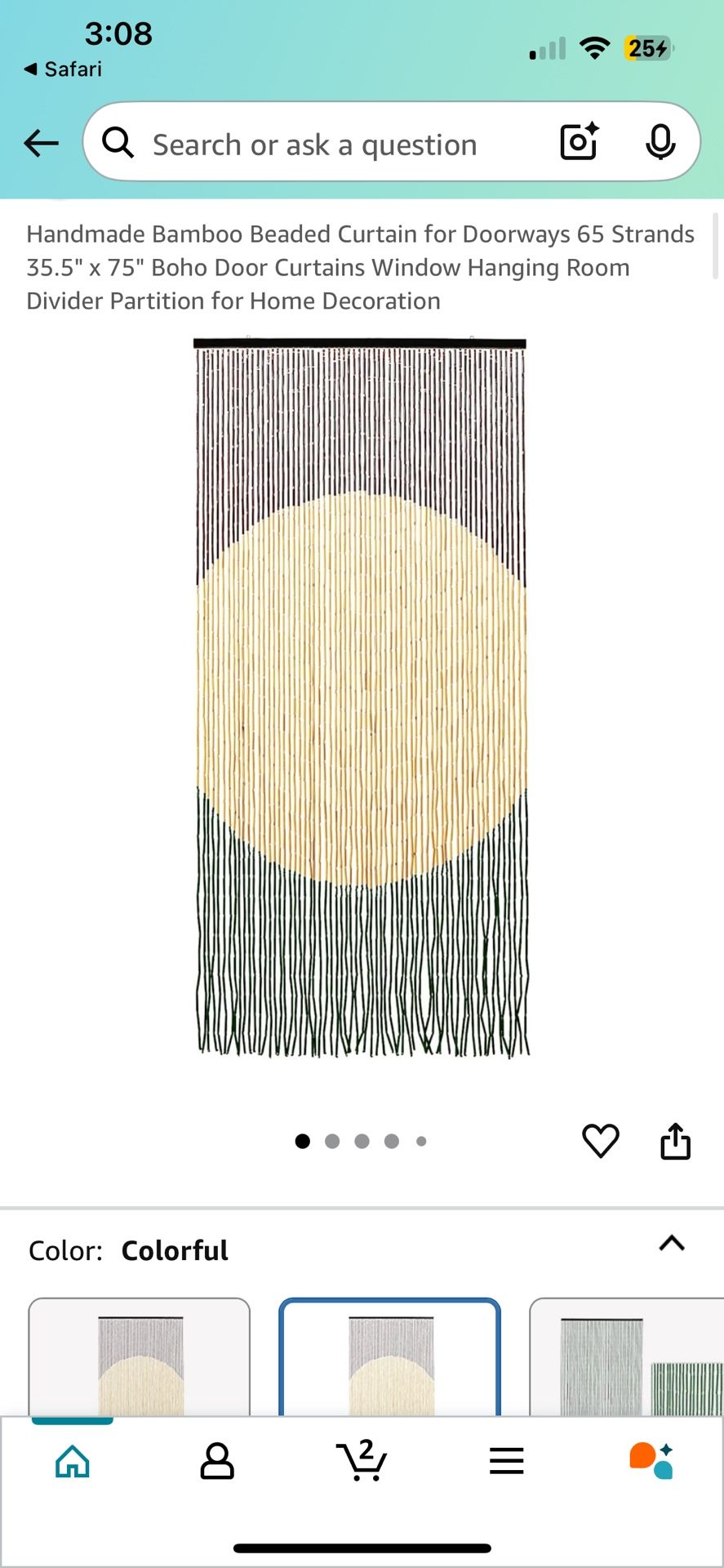Tap the product title link
This screenshot has height=1568, width=724.
(359, 267)
